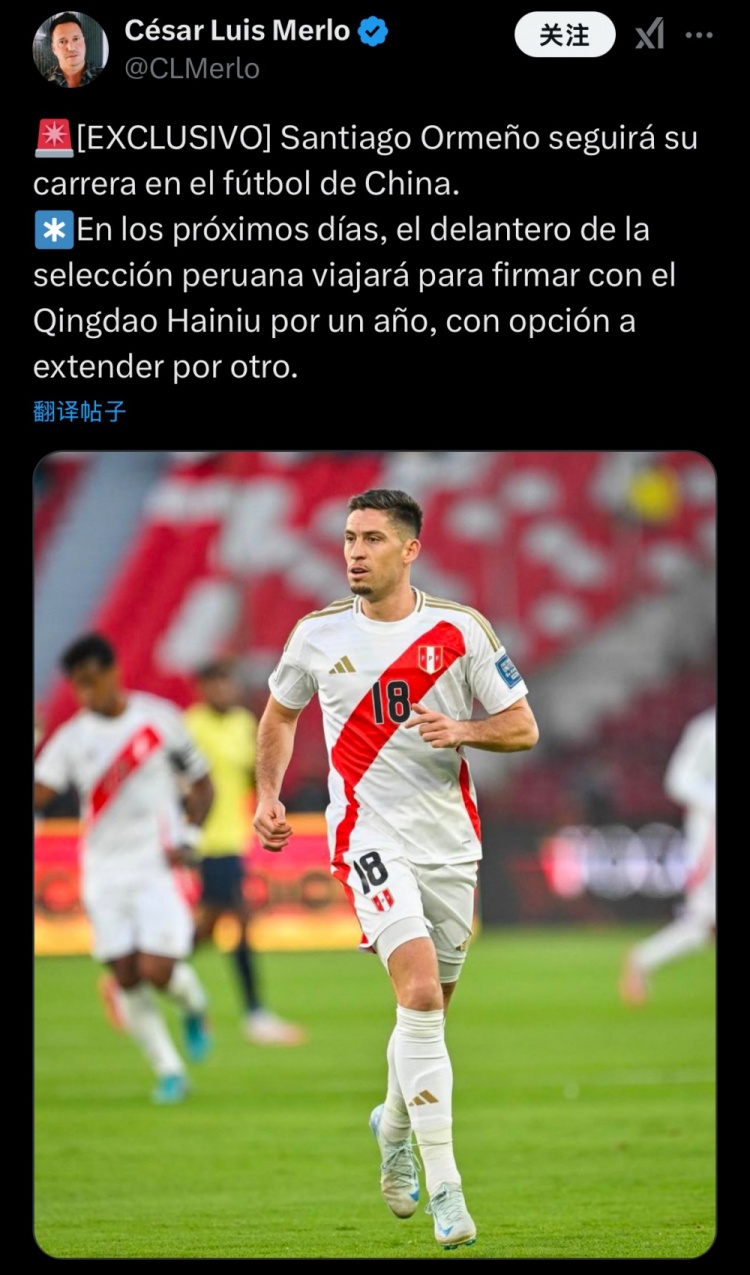Open the attached Ormeño match photo

(x=375, y=853)
